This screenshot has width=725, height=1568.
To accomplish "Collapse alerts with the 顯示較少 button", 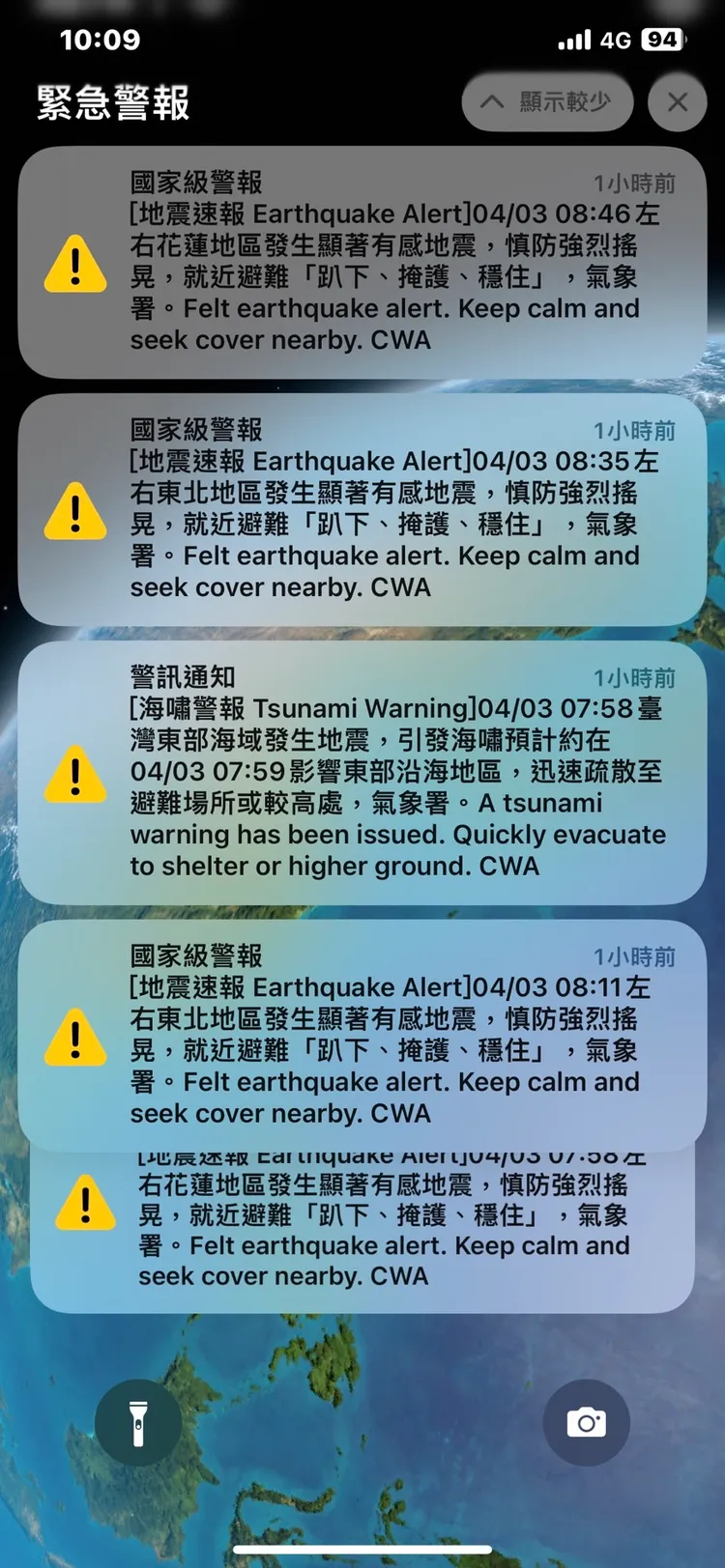I will coord(547,101).
